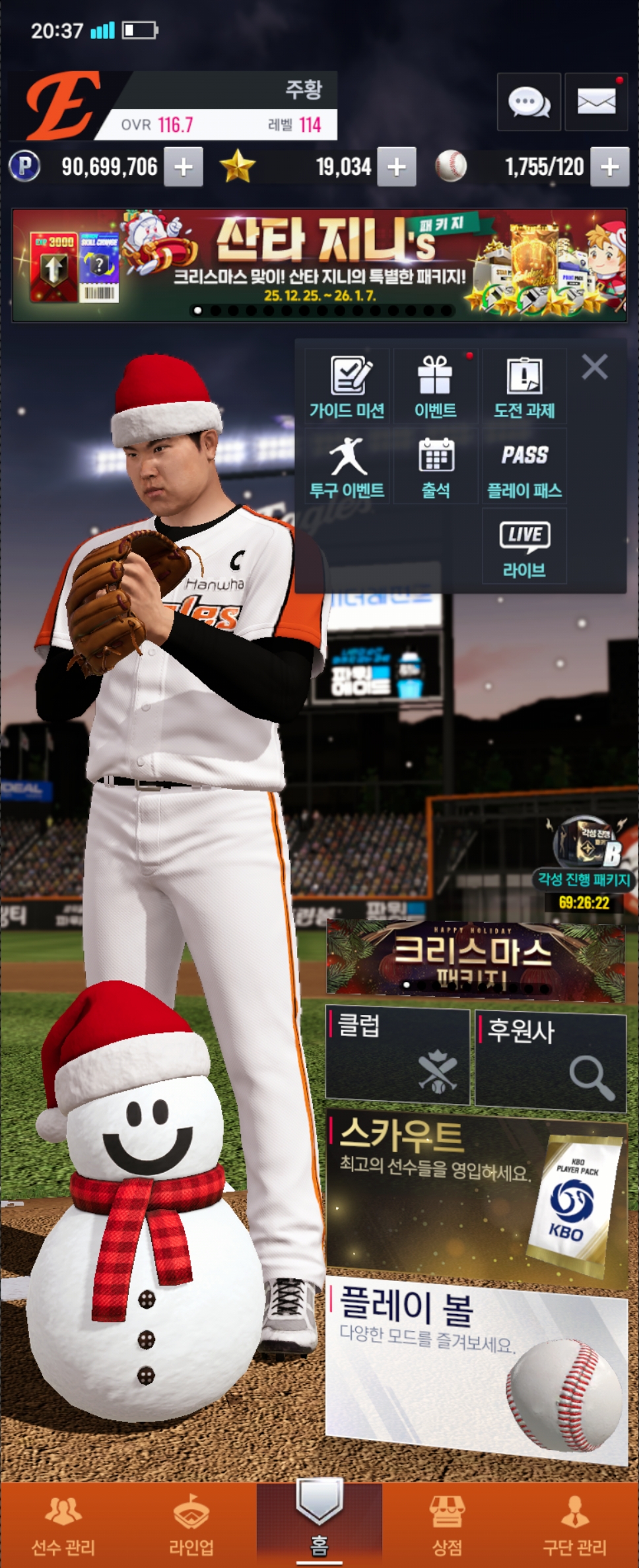The width and height of the screenshot is (639, 1568).
Task: Open 도전 과제
Action: (524, 387)
